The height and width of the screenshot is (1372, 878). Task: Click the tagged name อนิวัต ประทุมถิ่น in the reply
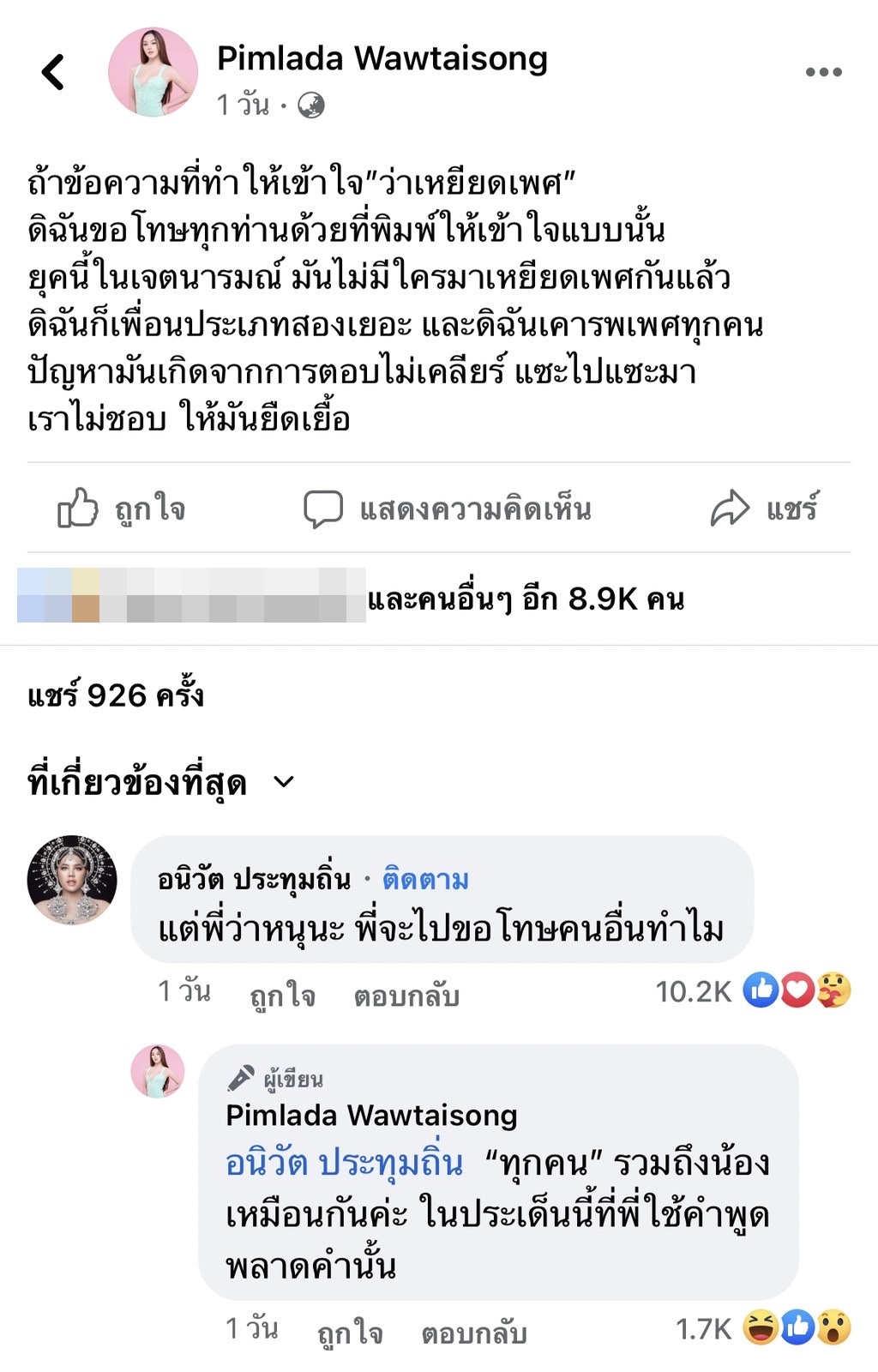334,1161
